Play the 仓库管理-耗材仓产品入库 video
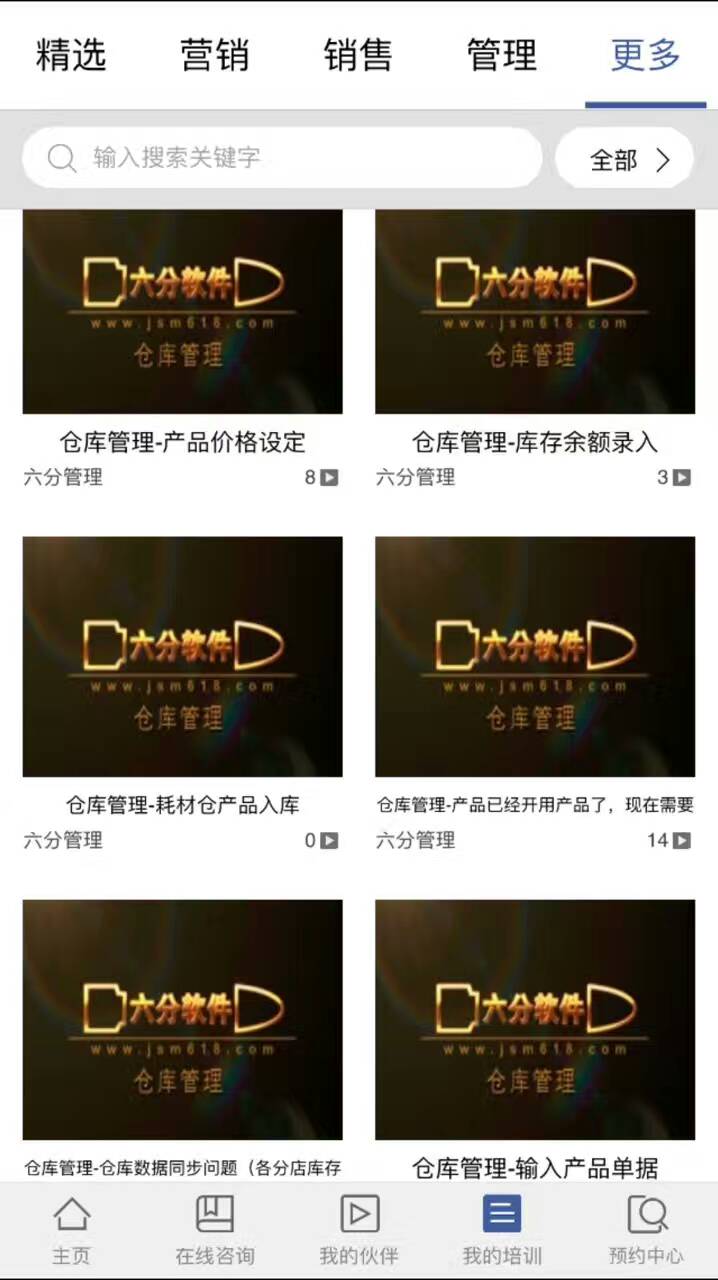 183,656
